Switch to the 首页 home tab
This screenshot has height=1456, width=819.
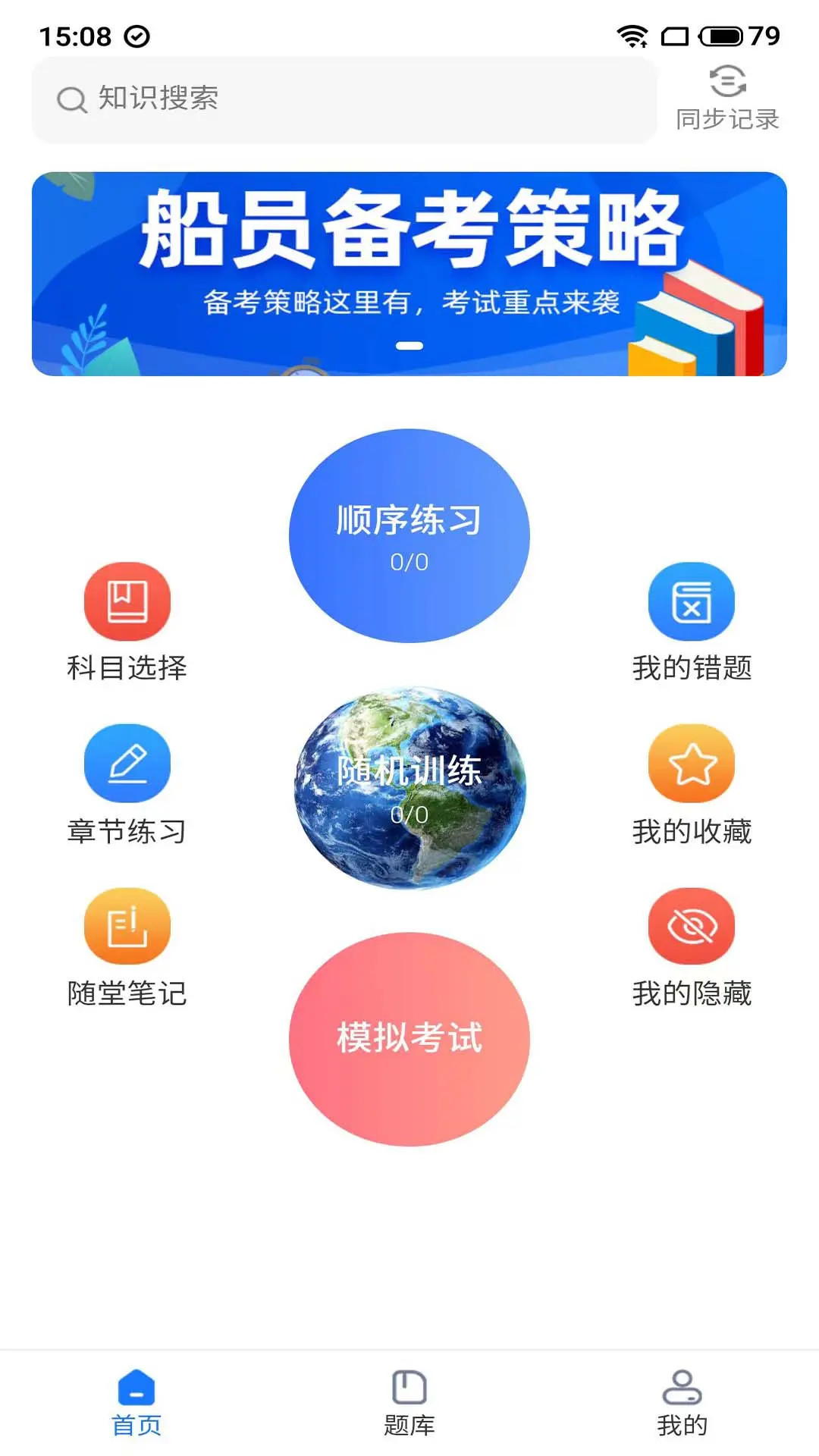pos(136,1410)
